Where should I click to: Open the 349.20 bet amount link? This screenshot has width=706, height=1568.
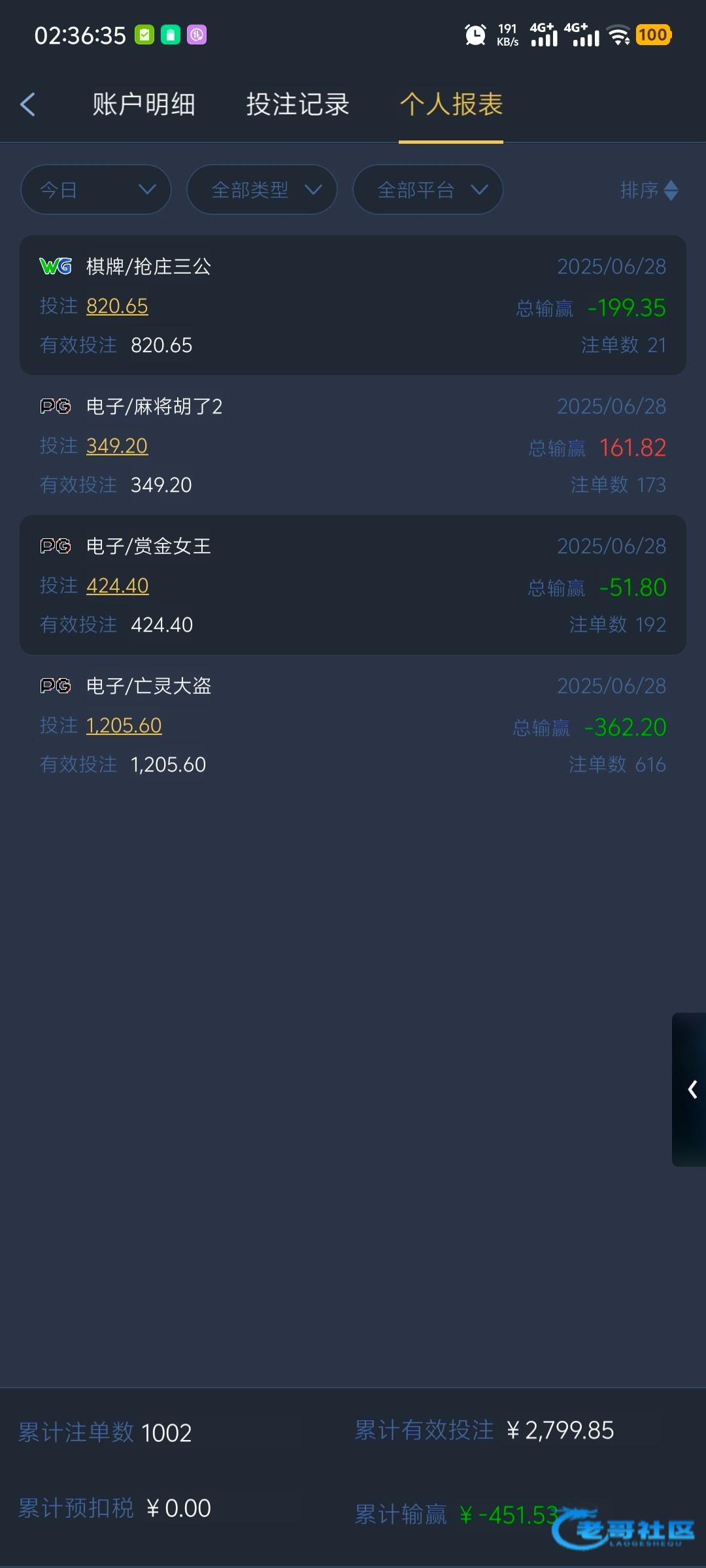pyautogui.click(x=117, y=446)
